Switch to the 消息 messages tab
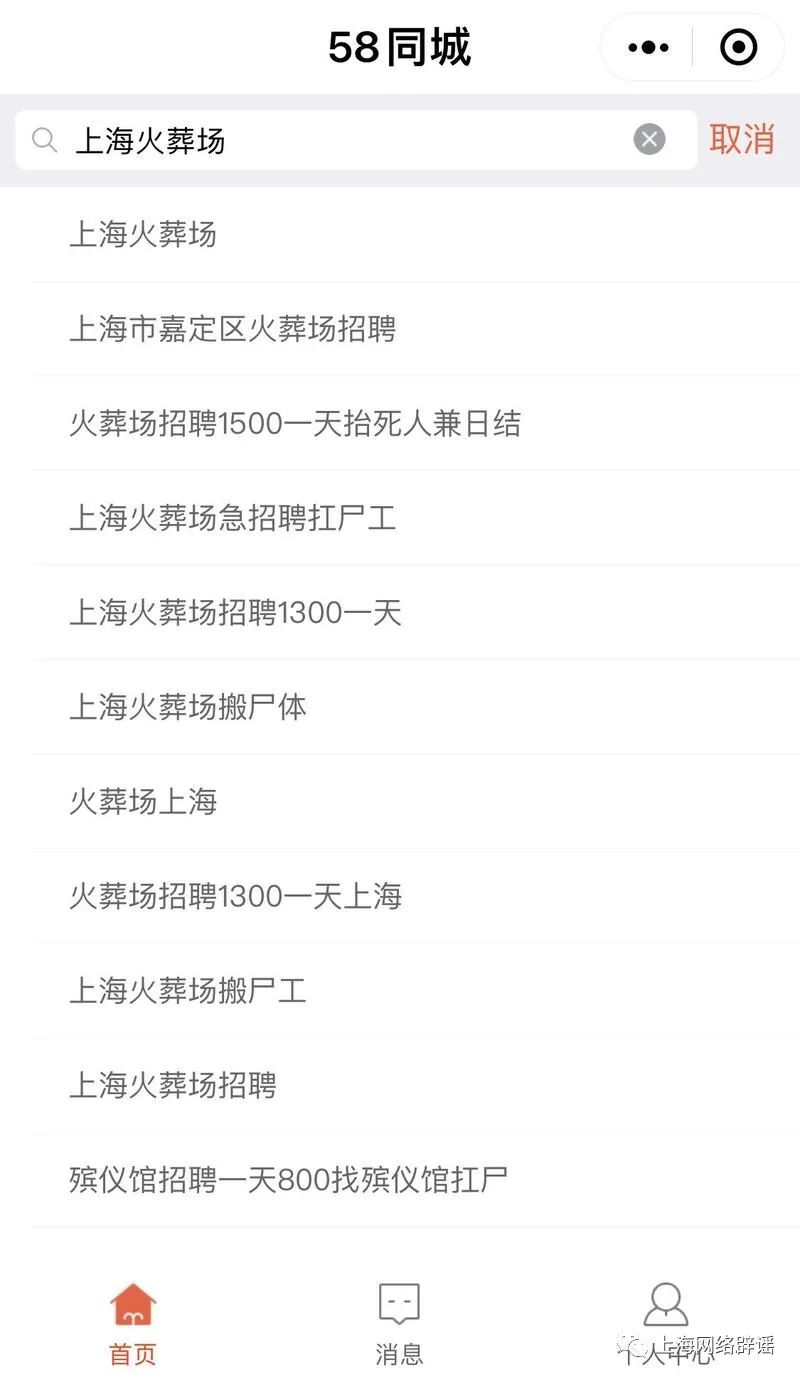The image size is (800, 1380). click(399, 1324)
